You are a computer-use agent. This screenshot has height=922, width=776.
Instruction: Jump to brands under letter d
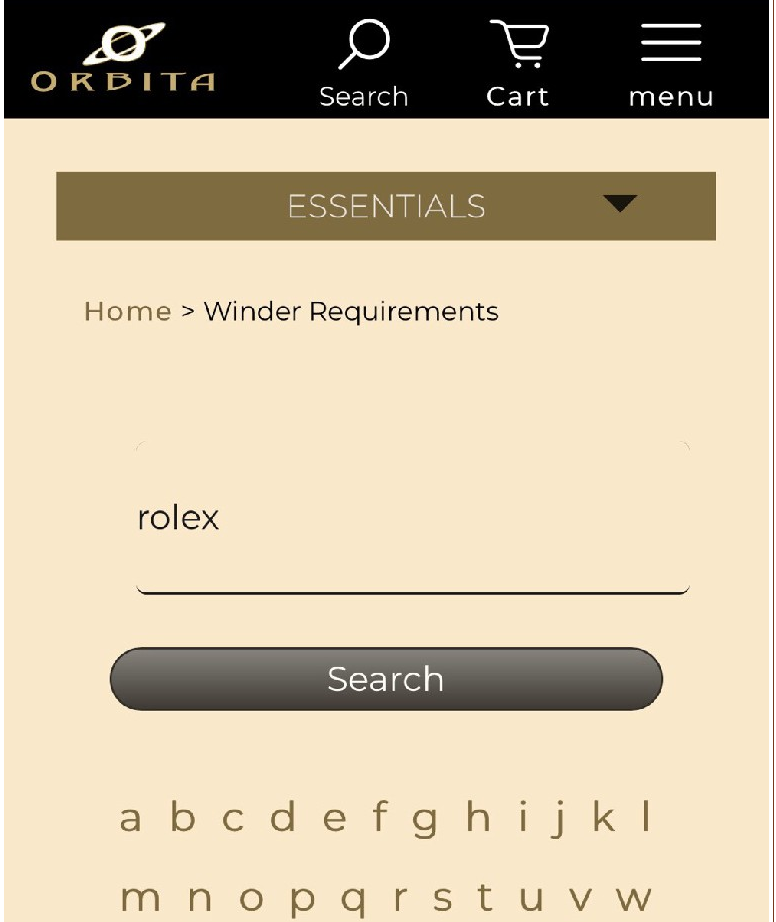pyautogui.click(x=283, y=818)
